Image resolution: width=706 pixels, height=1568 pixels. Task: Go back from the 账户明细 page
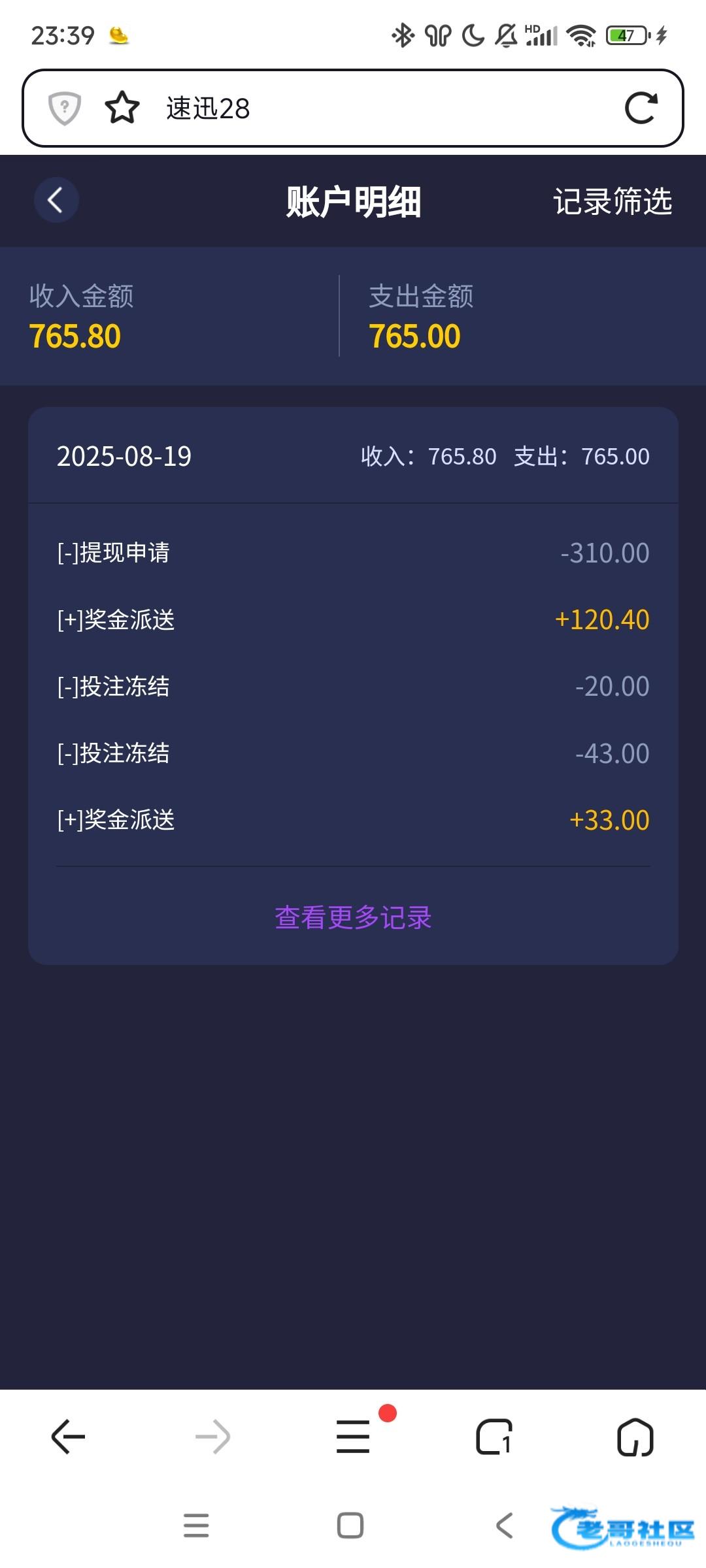point(56,200)
